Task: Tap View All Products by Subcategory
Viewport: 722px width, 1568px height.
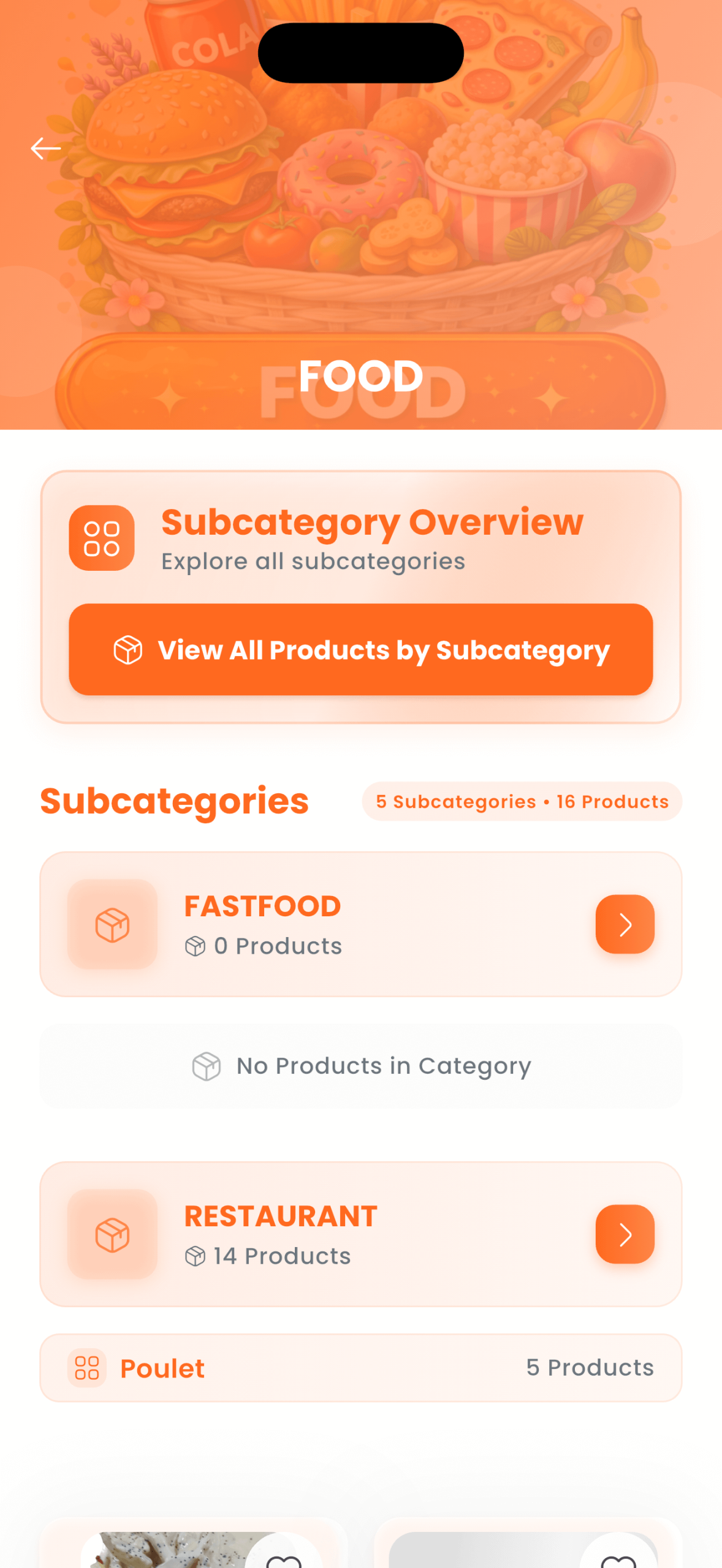Action: (360, 649)
